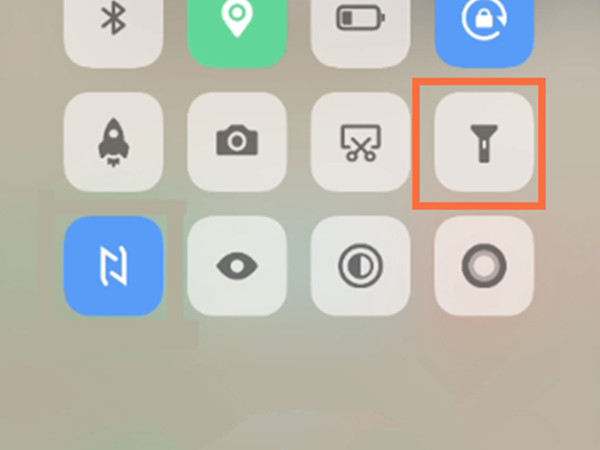This screenshot has height=450, width=600.
Task: Tap the rocket boost tile
Action: click(x=113, y=142)
